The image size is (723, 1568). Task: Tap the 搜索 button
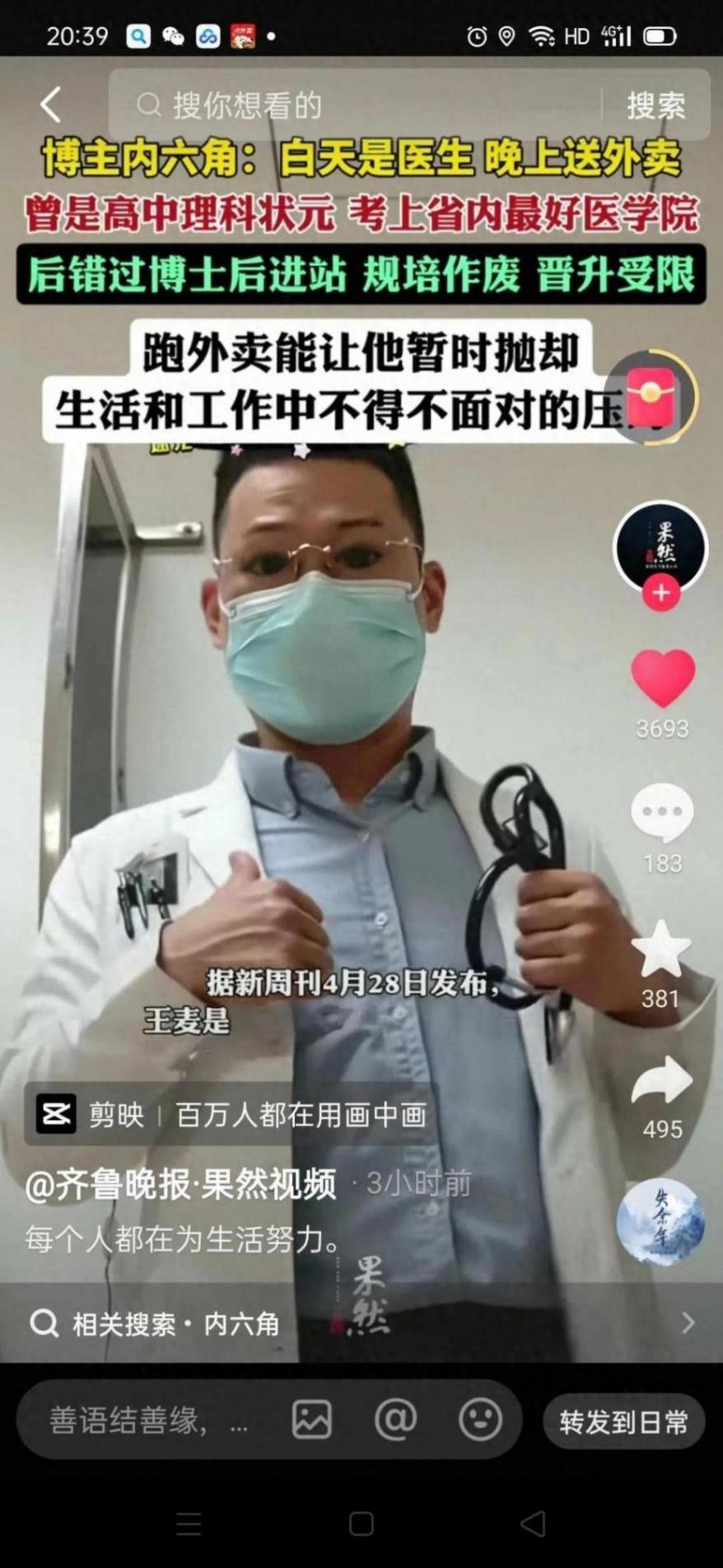(x=655, y=105)
